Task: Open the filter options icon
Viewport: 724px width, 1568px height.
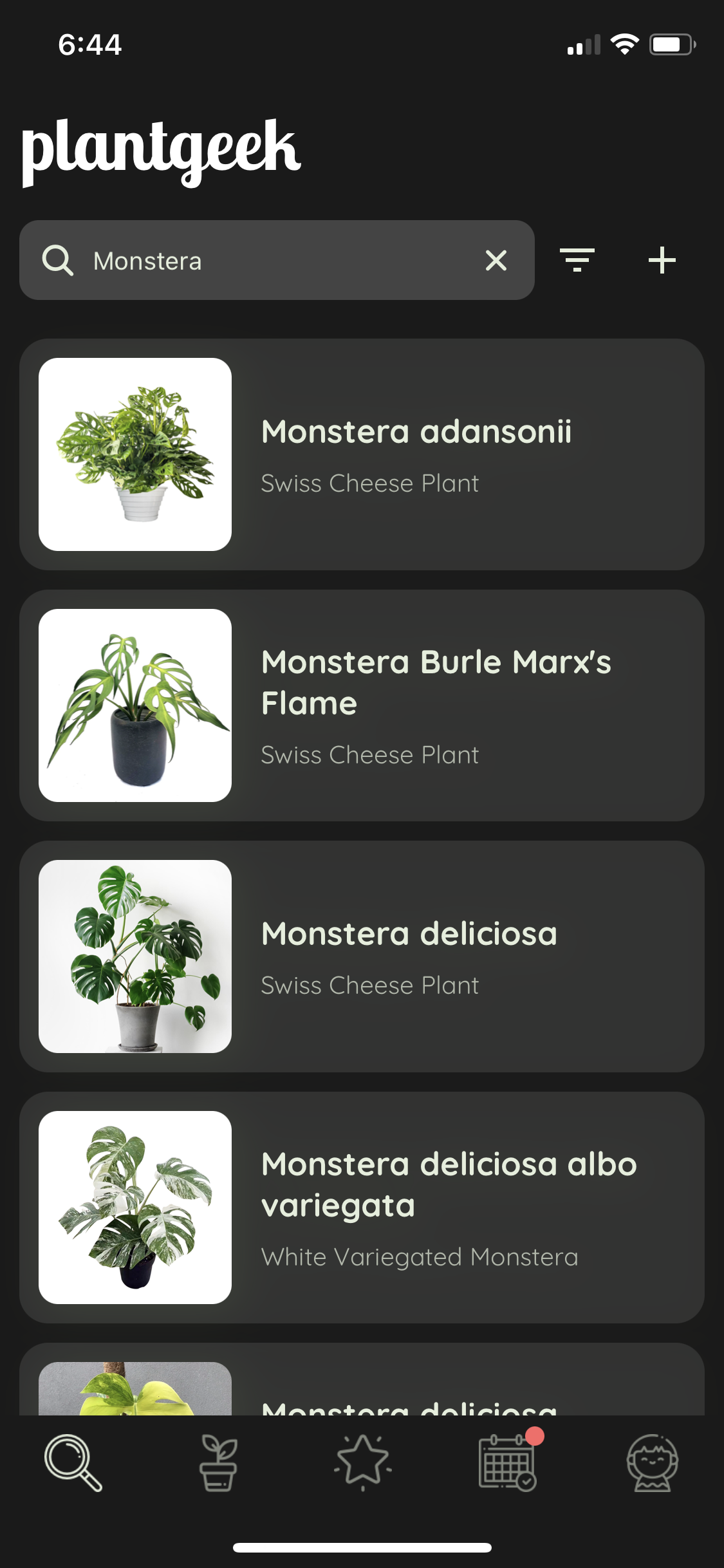Action: (577, 260)
